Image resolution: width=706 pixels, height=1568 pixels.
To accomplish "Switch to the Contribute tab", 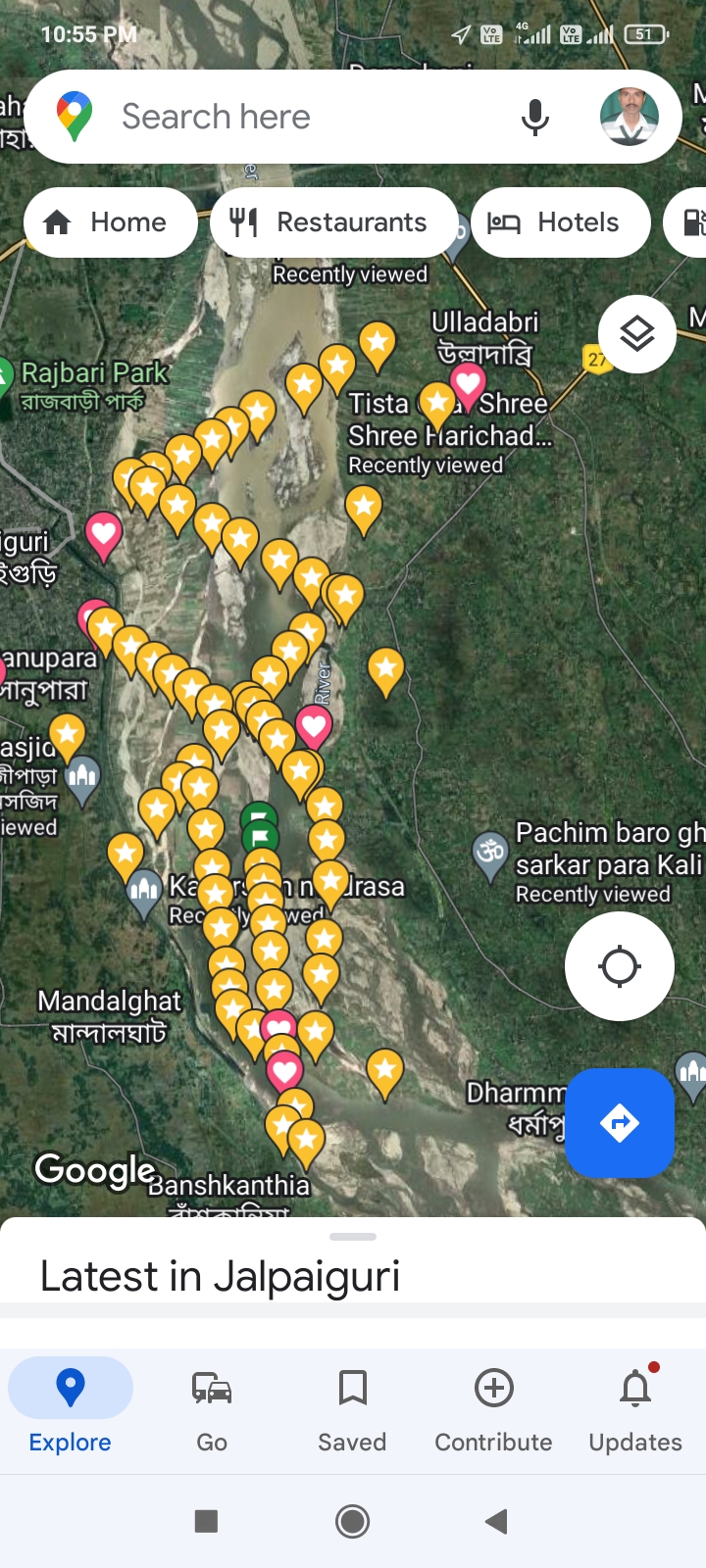I will point(493,1411).
